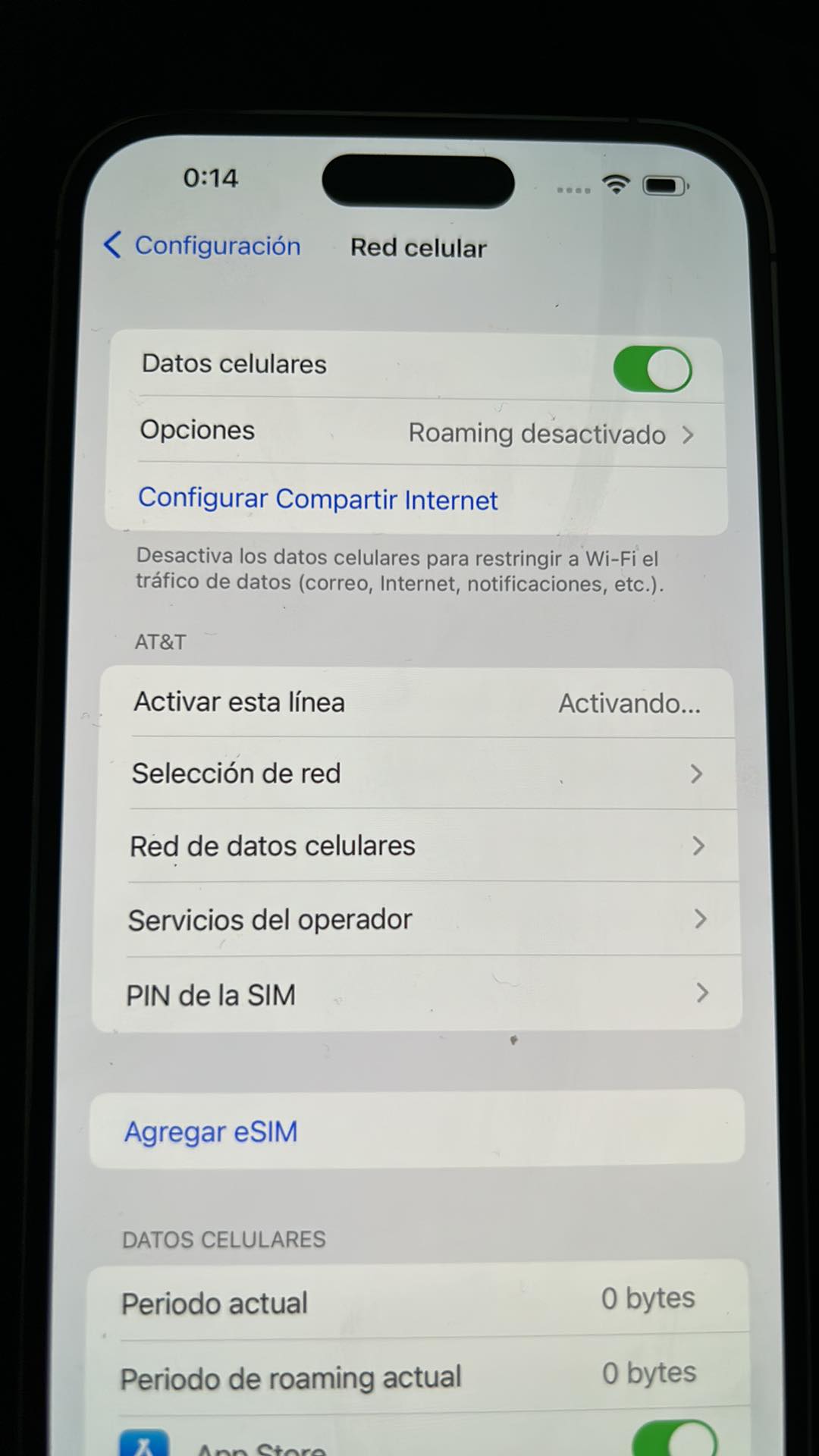Open Servicios del operador
The height and width of the screenshot is (1456, 819).
tap(417, 919)
